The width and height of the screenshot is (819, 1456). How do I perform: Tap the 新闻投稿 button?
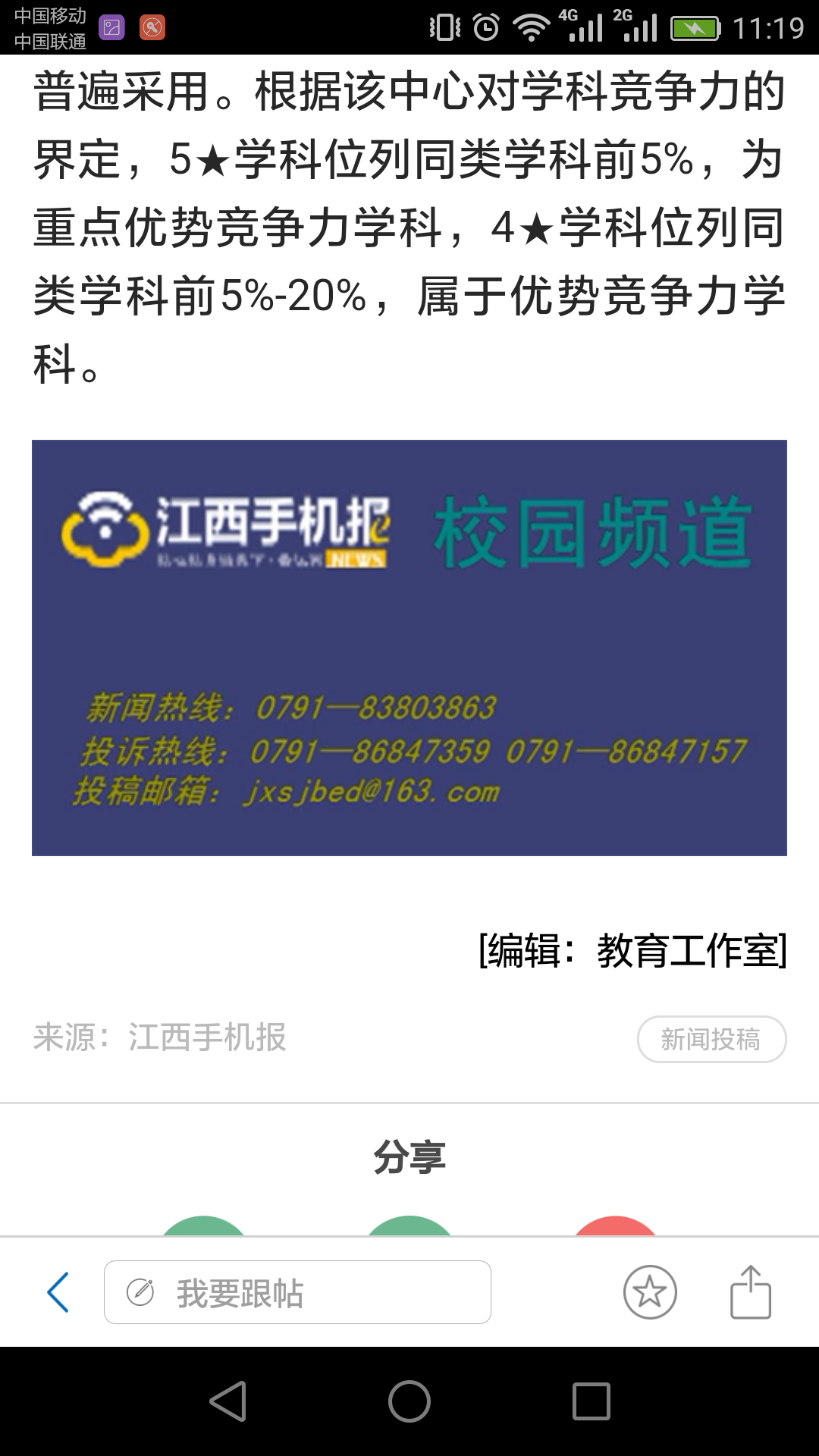click(x=711, y=1039)
